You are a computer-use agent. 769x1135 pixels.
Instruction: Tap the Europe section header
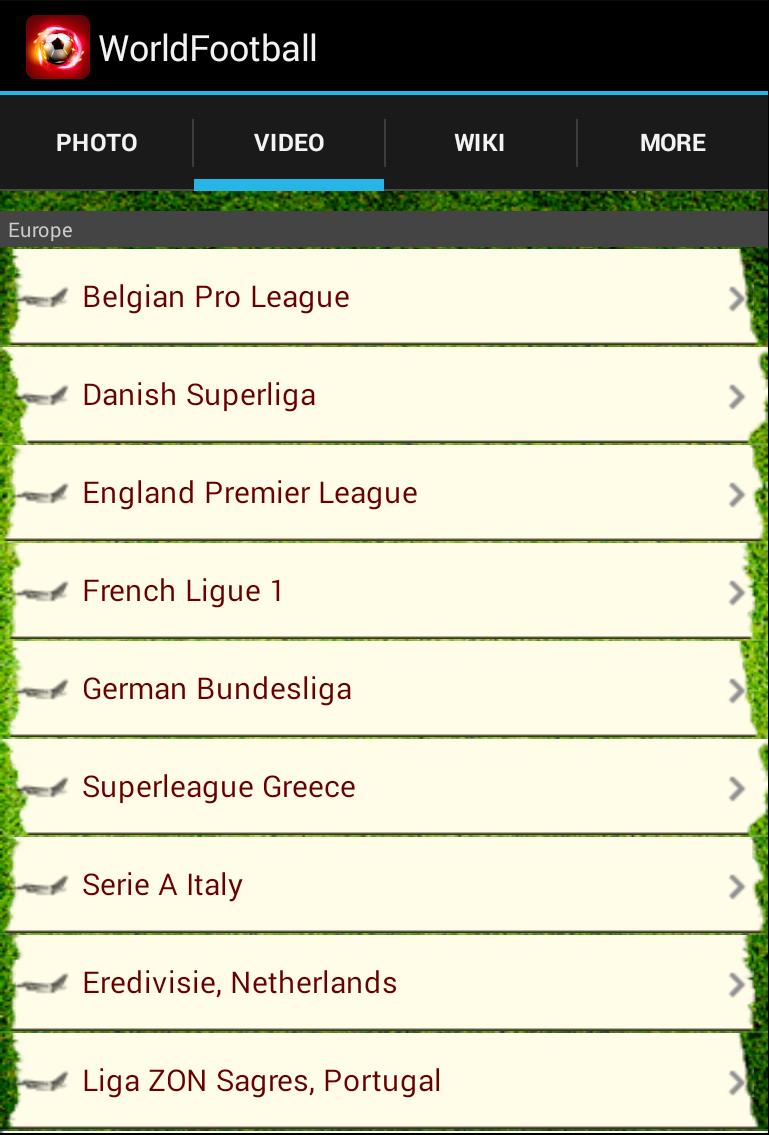(384, 229)
